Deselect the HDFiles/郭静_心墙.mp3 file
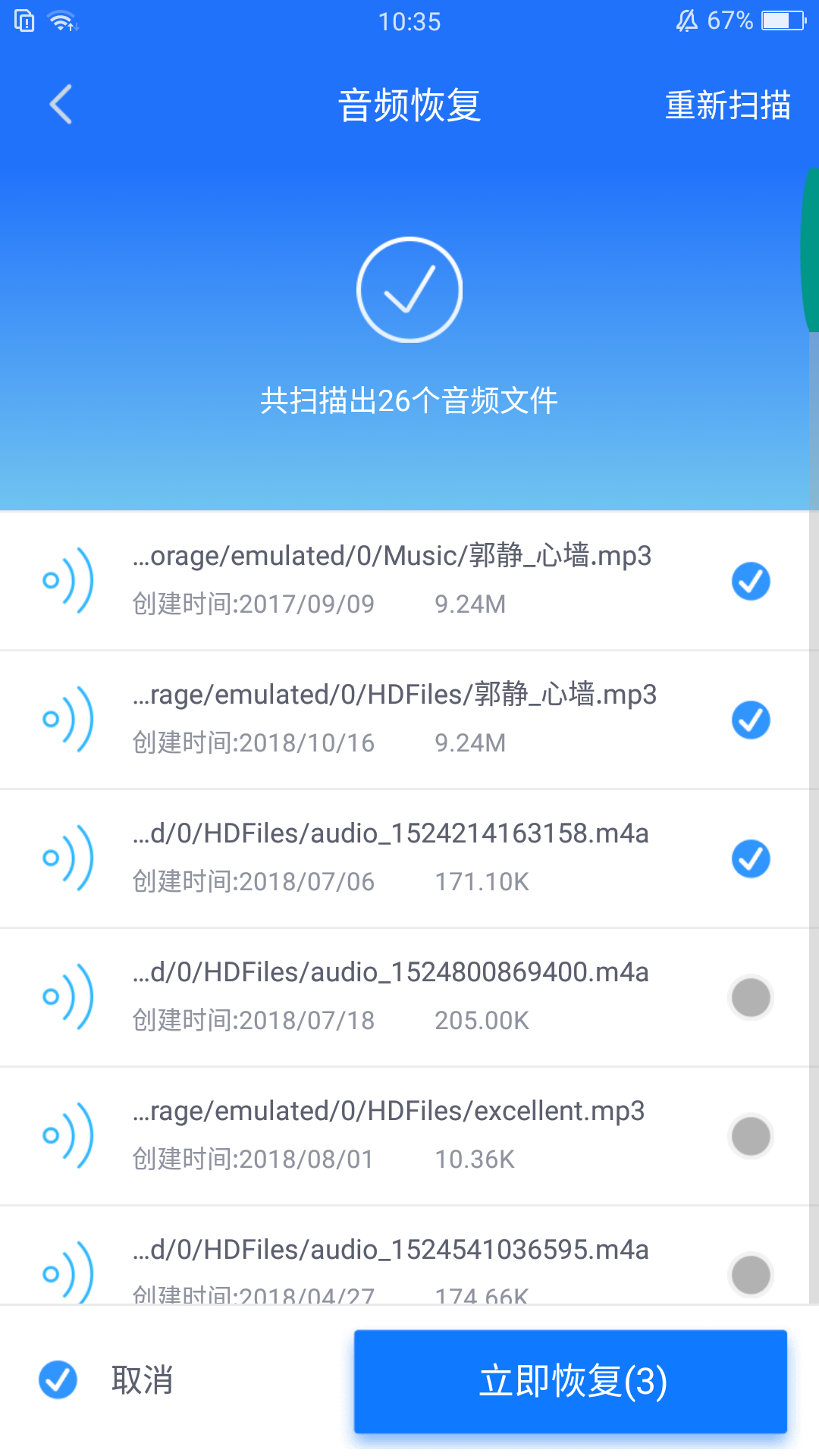Image resolution: width=819 pixels, height=1456 pixels. tap(751, 720)
